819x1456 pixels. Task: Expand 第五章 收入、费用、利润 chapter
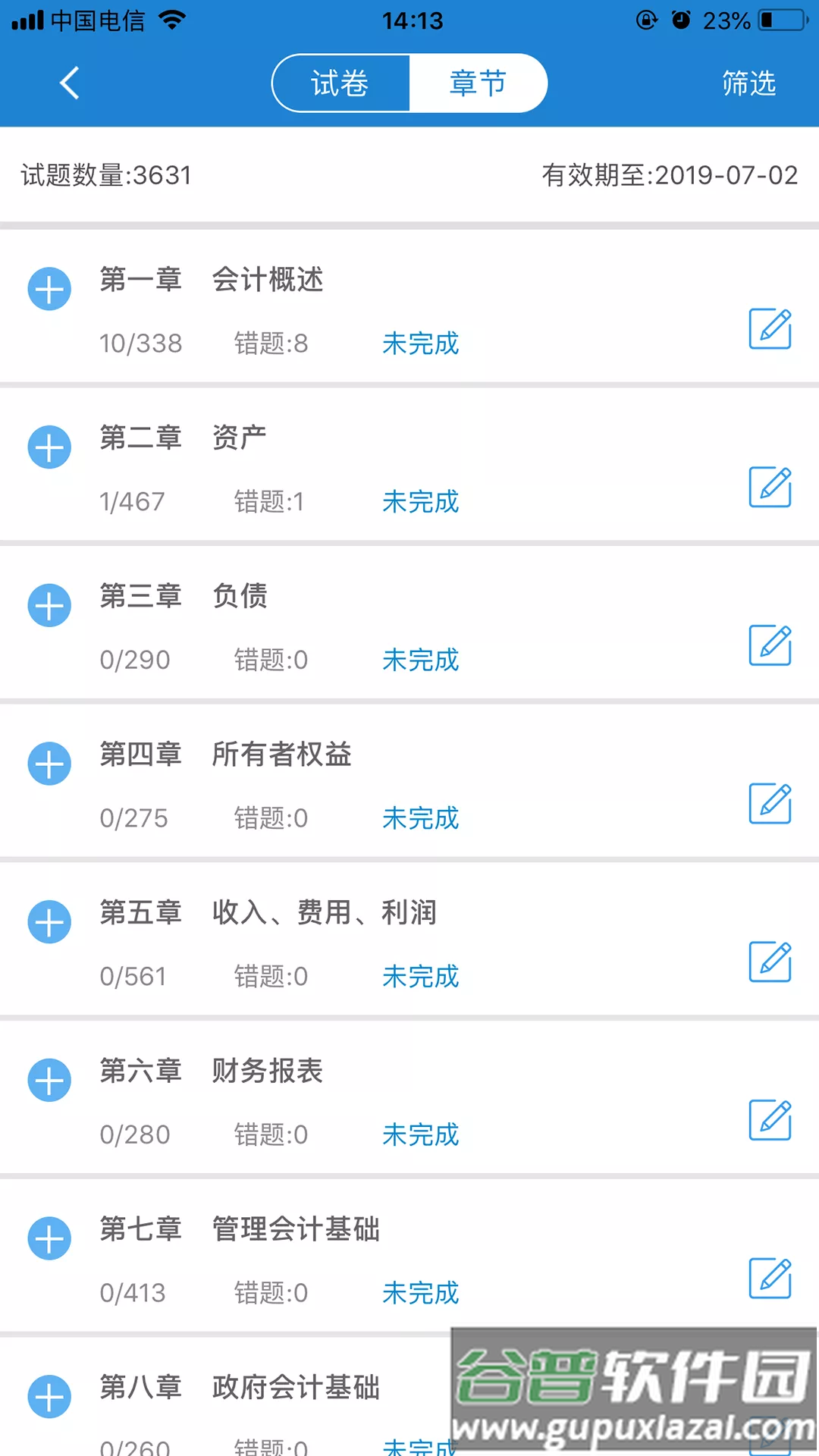click(x=49, y=922)
